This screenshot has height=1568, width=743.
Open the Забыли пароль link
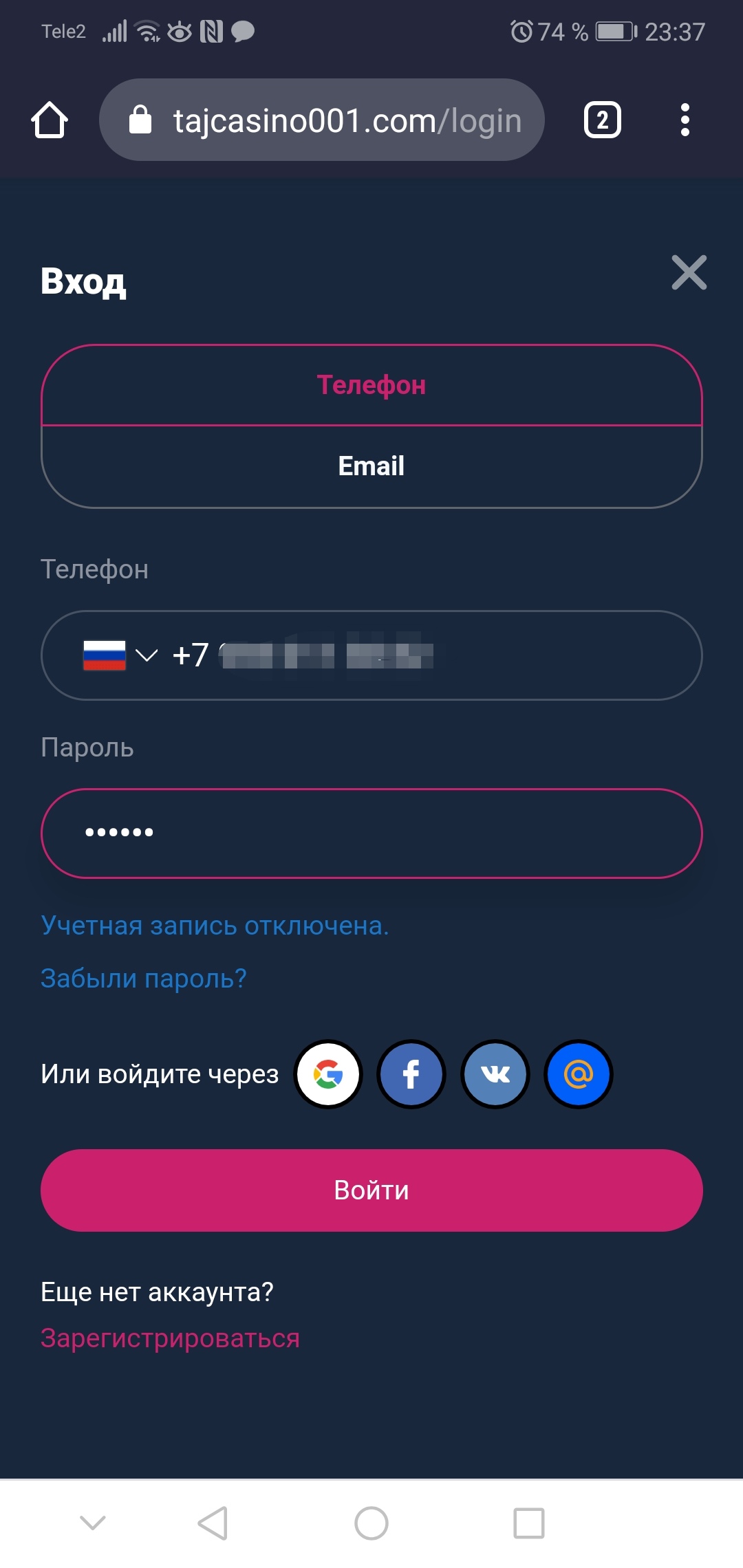pos(143,978)
